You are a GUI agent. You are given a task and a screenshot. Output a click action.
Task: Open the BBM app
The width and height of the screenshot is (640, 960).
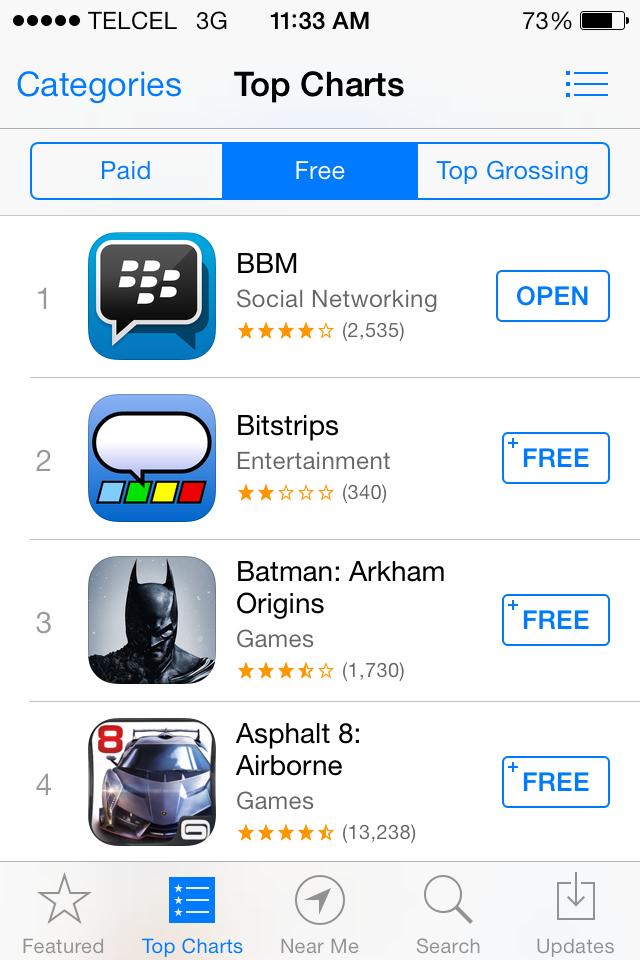point(552,296)
